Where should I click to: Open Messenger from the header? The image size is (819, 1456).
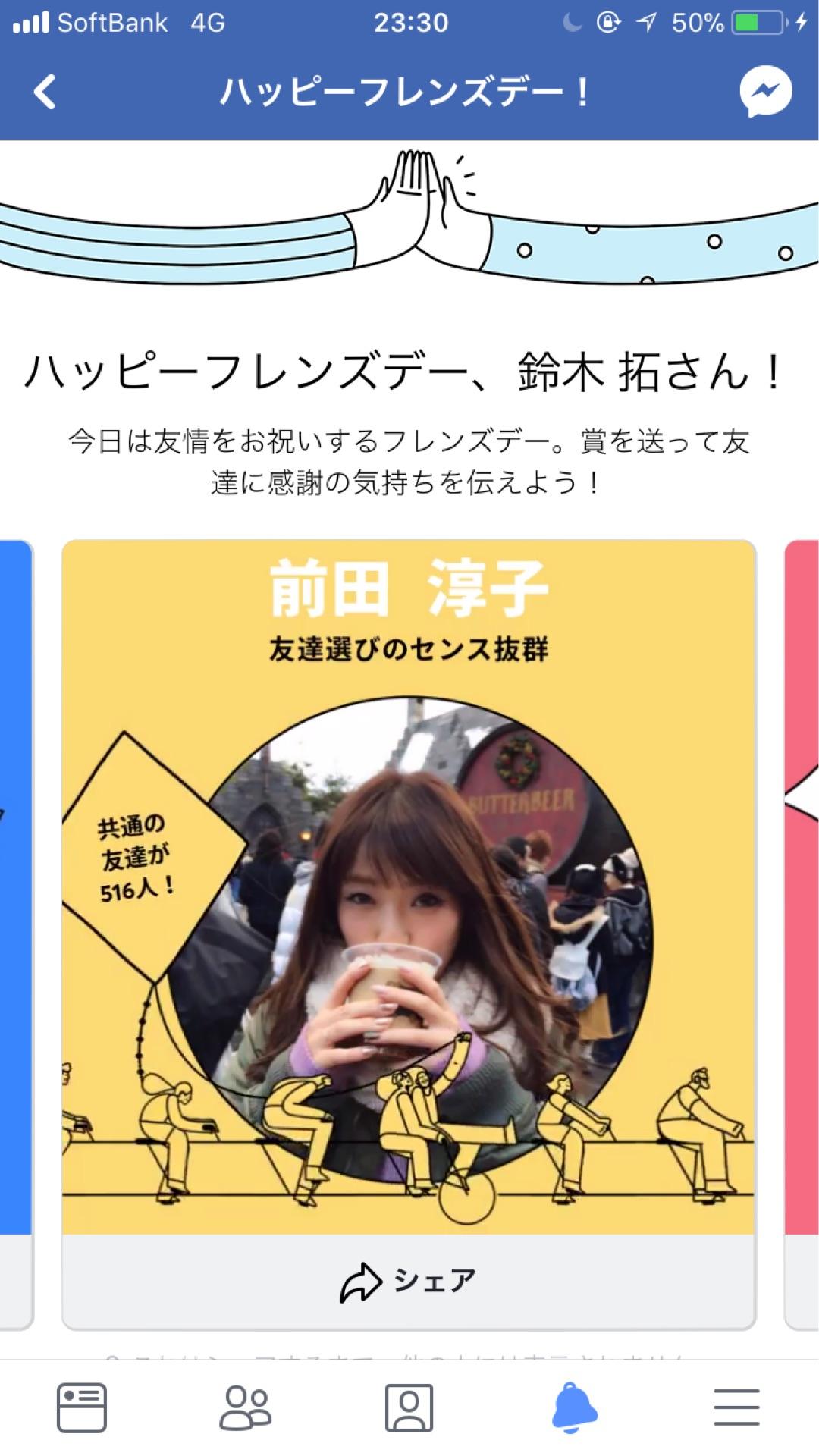click(765, 93)
